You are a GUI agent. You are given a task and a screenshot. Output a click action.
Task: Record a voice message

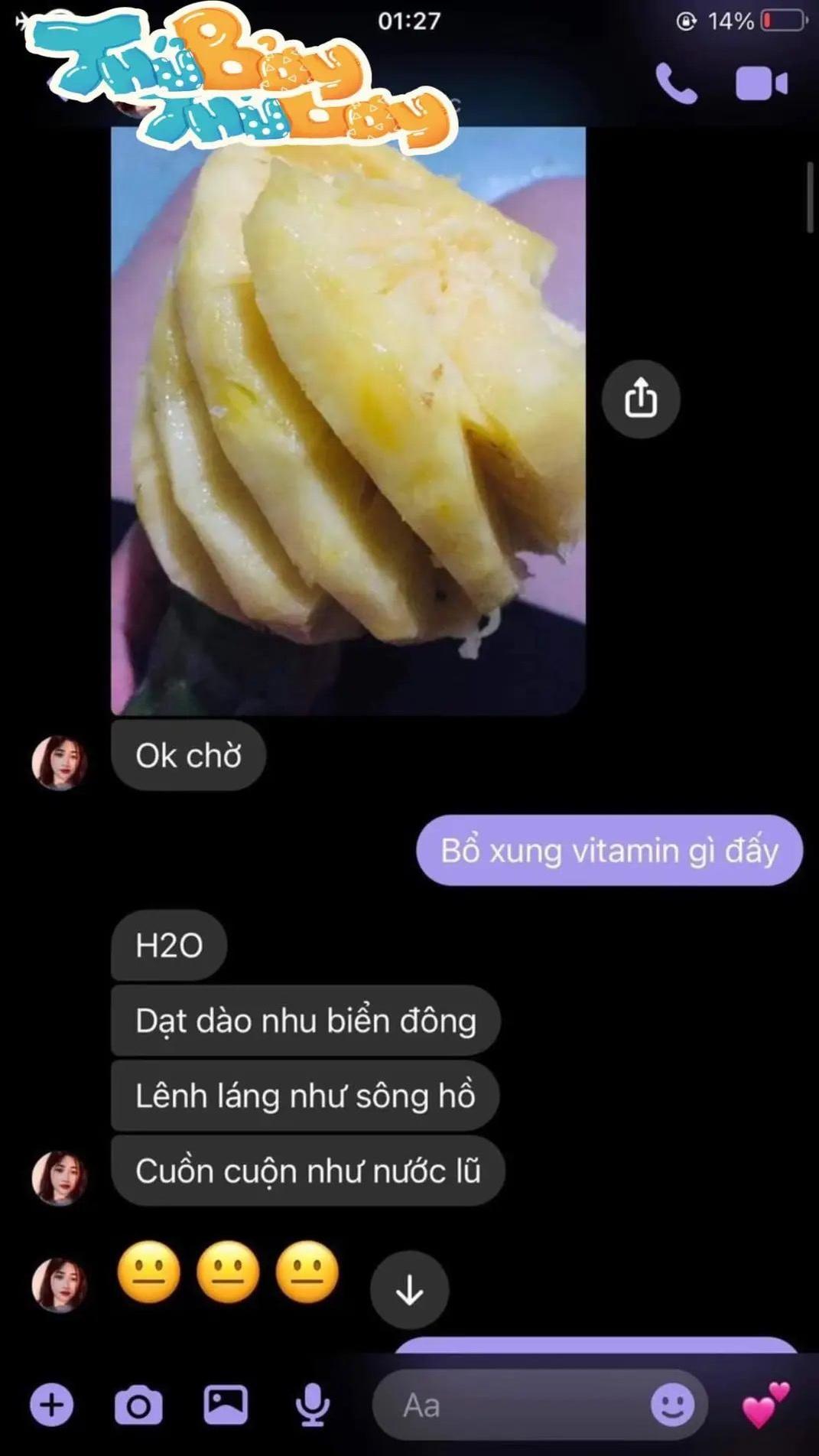pos(312,1405)
